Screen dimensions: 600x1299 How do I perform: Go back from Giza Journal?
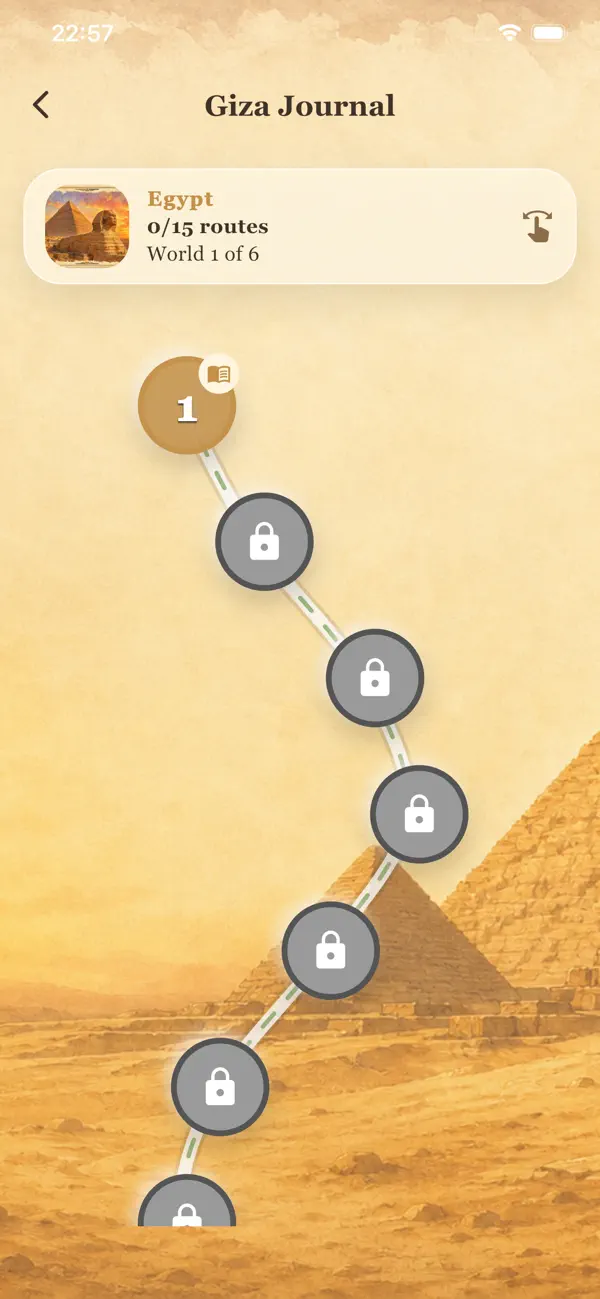40,105
